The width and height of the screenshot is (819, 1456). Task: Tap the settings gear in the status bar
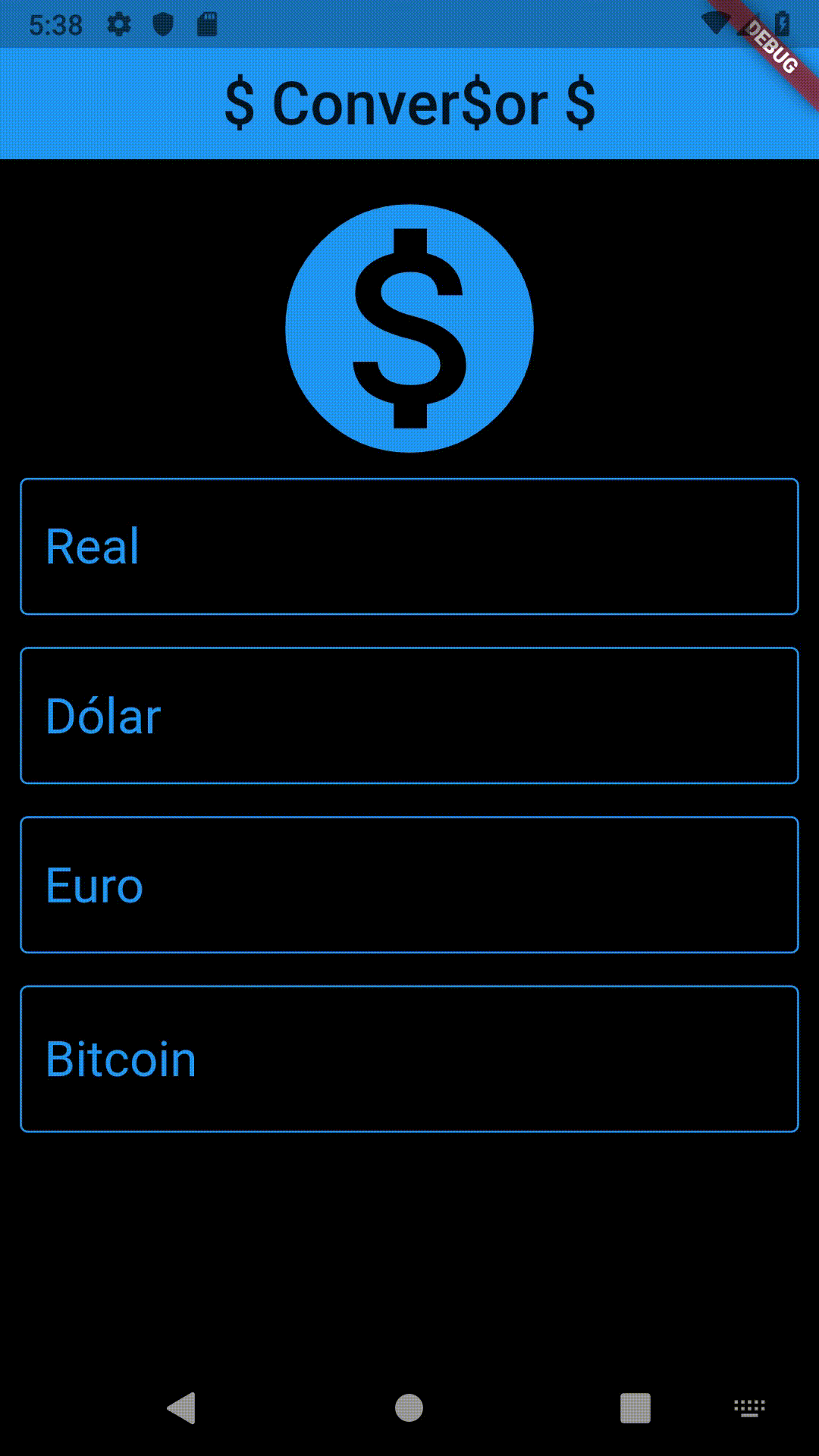(x=119, y=25)
